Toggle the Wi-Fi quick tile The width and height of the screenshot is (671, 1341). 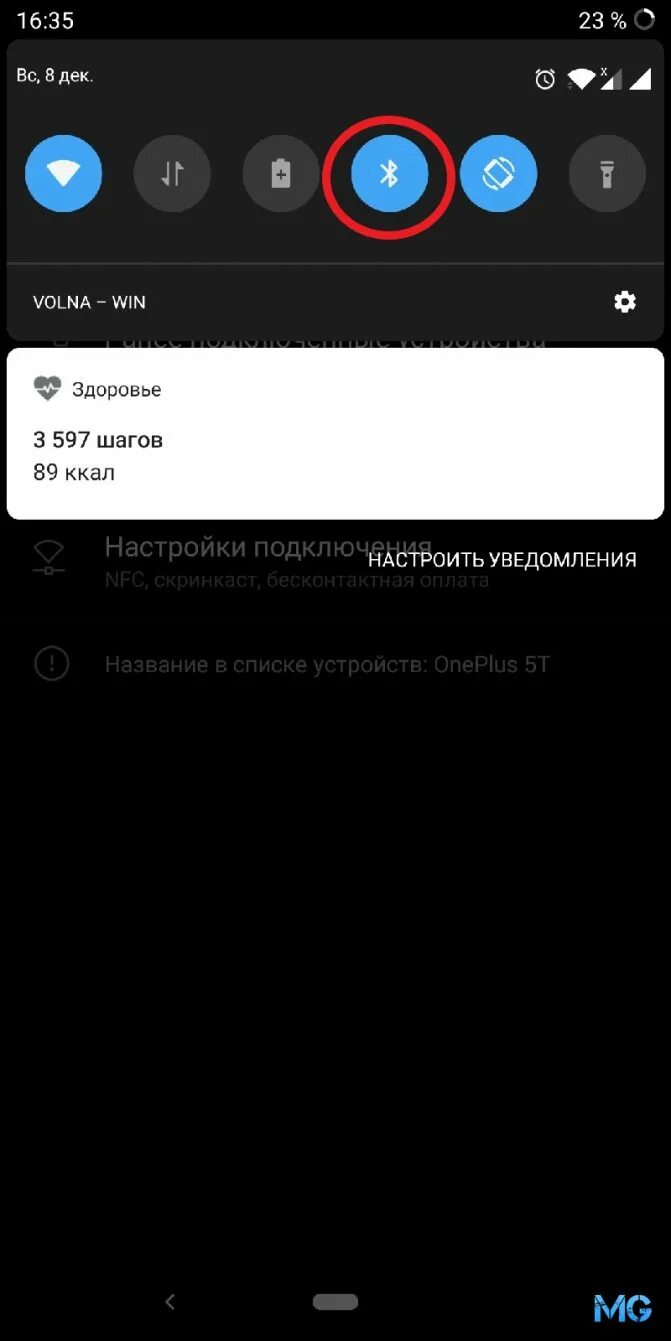coord(63,174)
